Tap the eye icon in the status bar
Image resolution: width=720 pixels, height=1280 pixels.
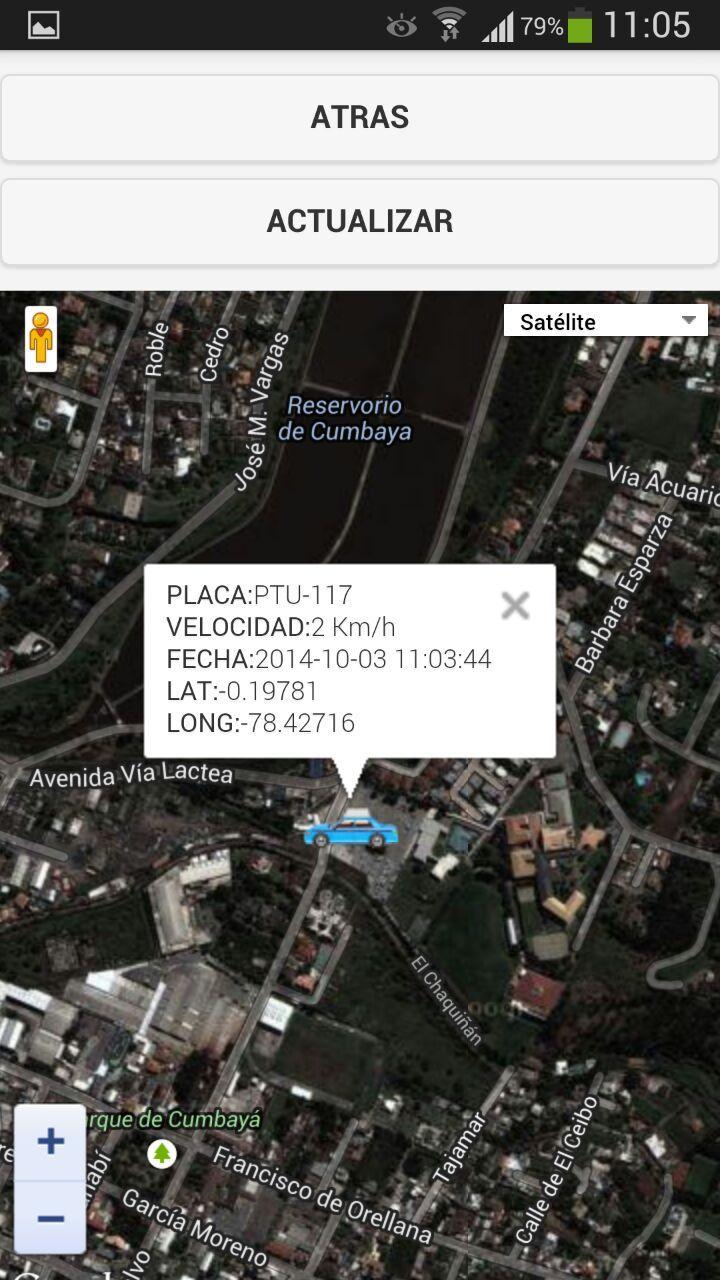399,25
